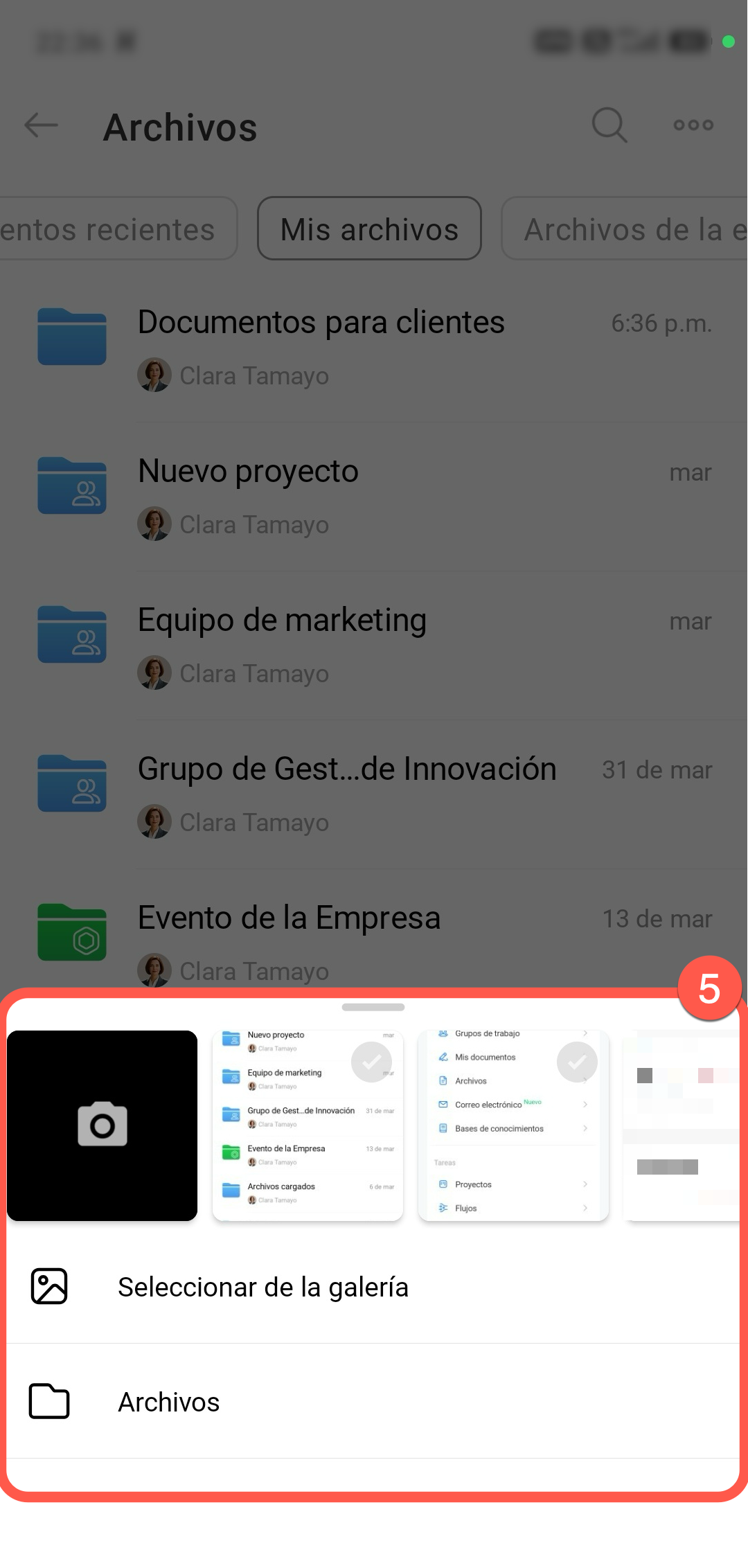Open the Documentos para clientes folder

[374, 348]
